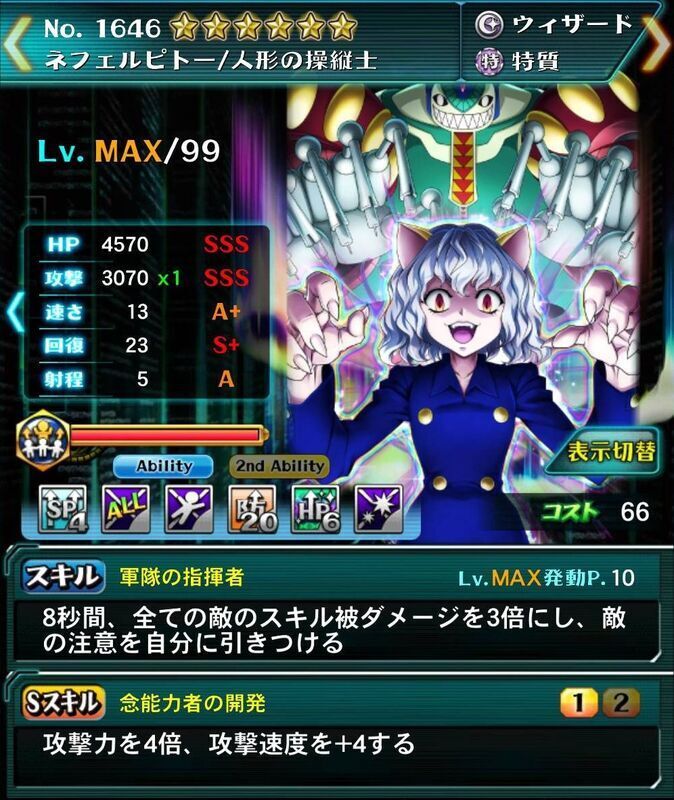Select S-skill level 2
This screenshot has width=674, height=800.
click(x=620, y=703)
